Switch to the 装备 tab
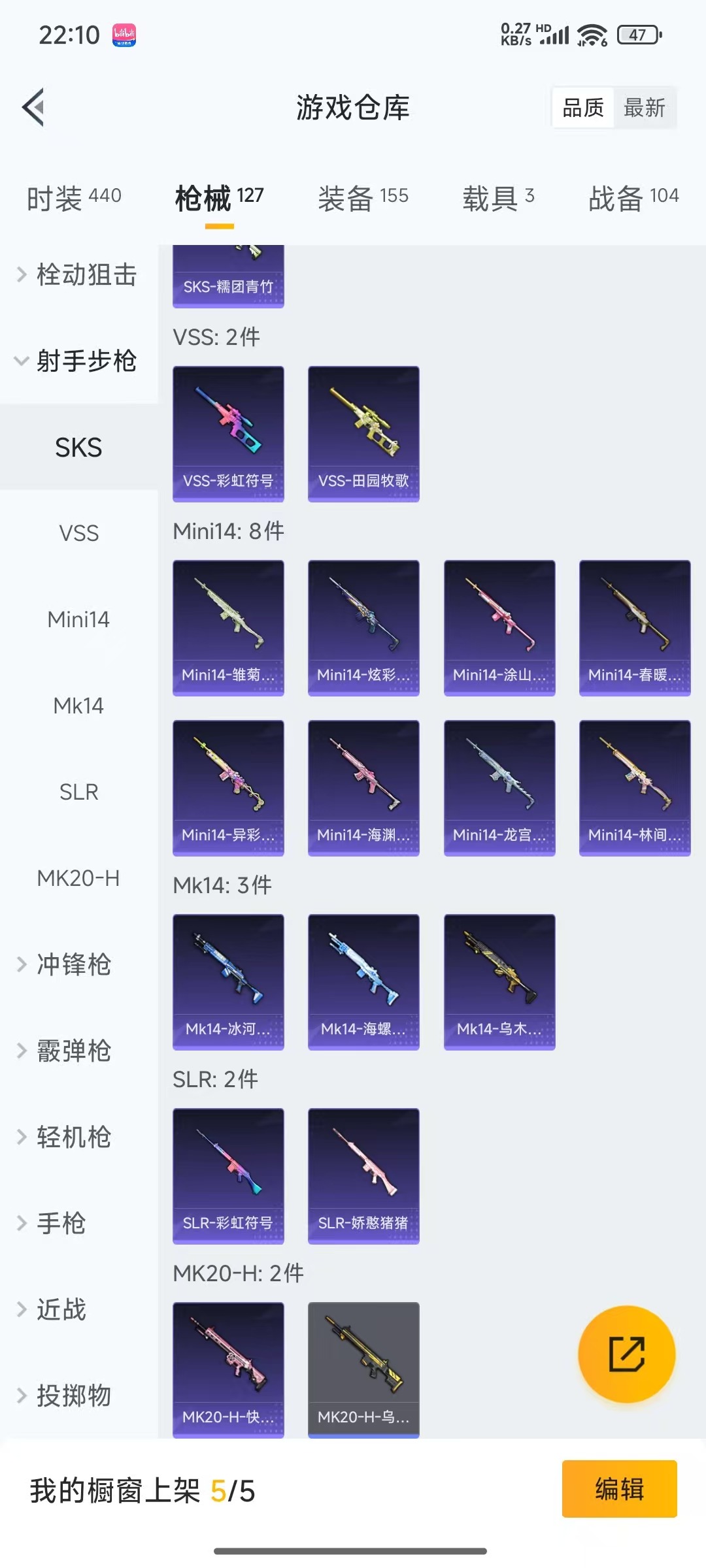The height and width of the screenshot is (1568, 706). point(363,197)
